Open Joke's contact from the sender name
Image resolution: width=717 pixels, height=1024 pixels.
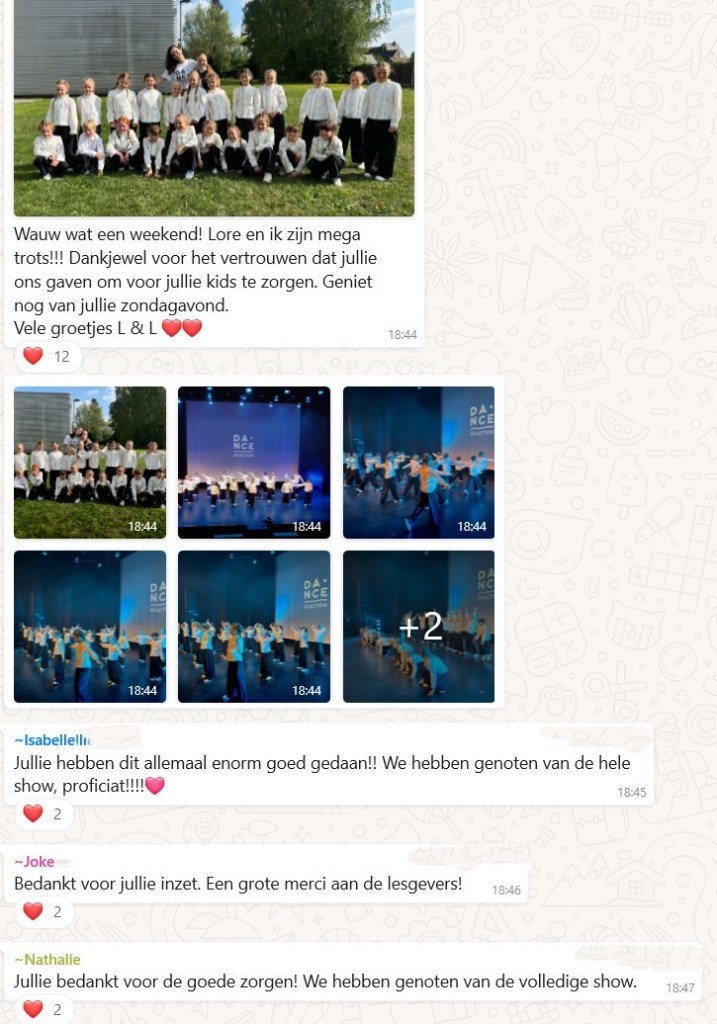click(x=35, y=862)
